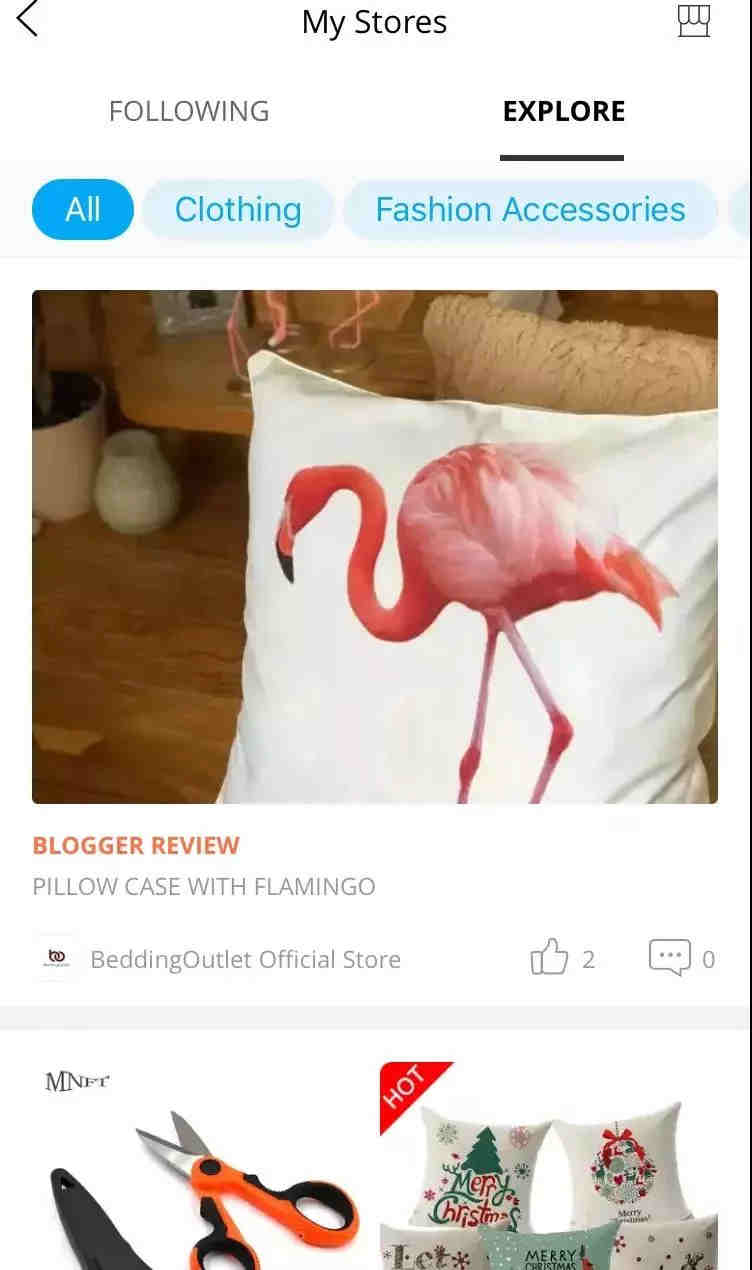Open the flamingo pillow case review
Screen dimensions: 752x1270
(x=375, y=546)
